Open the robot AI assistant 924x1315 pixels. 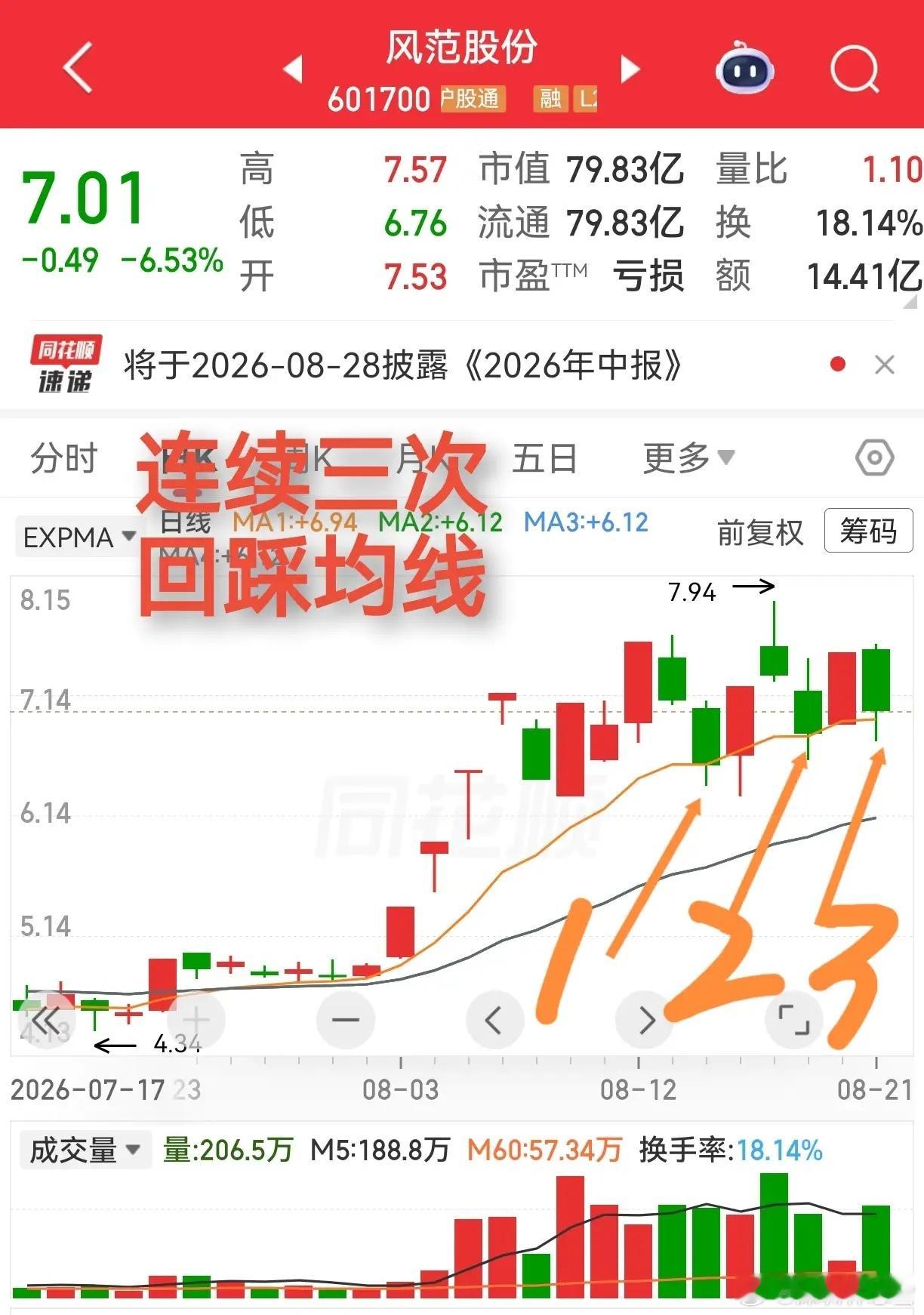coord(744,69)
